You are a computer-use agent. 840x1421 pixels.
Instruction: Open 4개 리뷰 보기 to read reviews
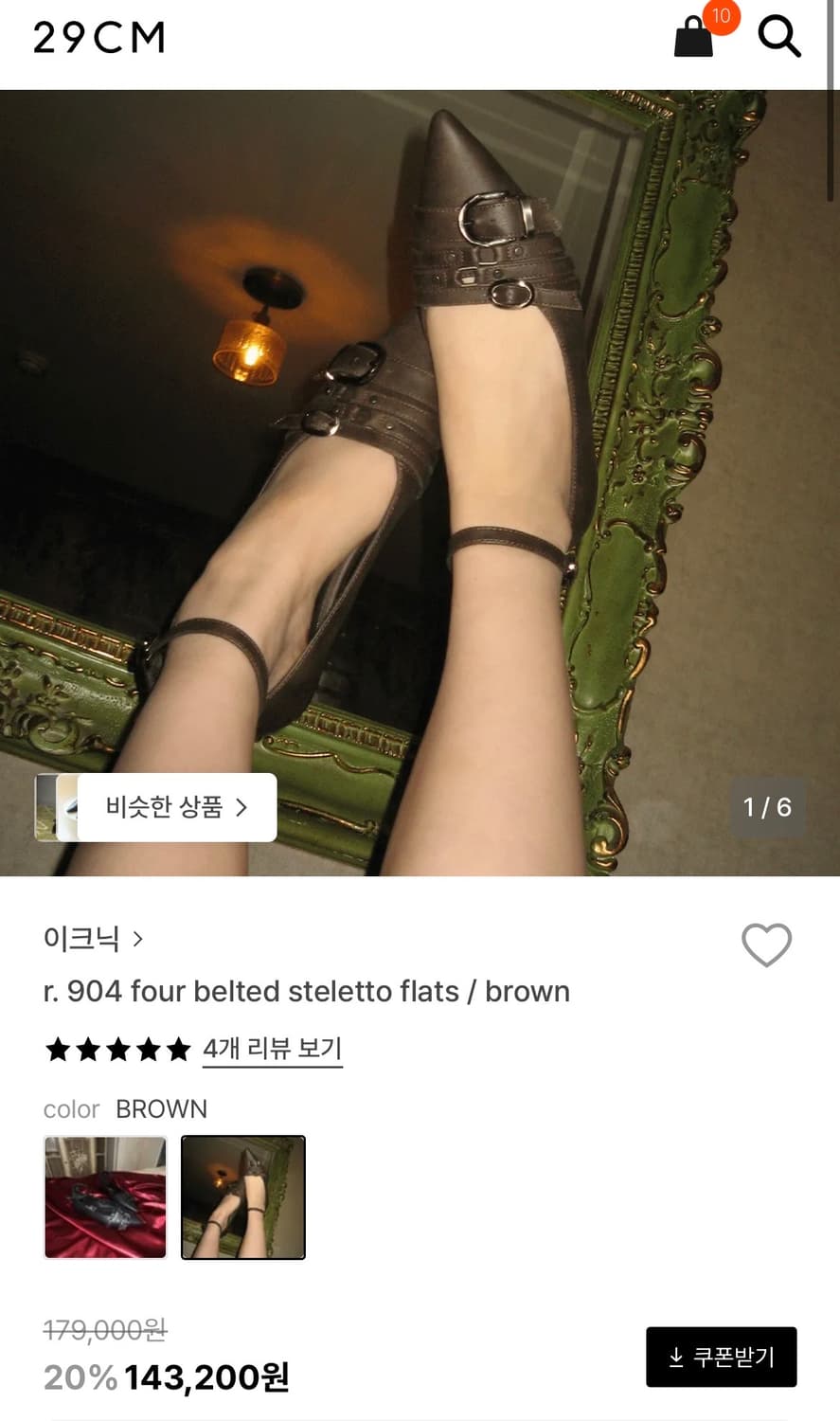point(272,1049)
